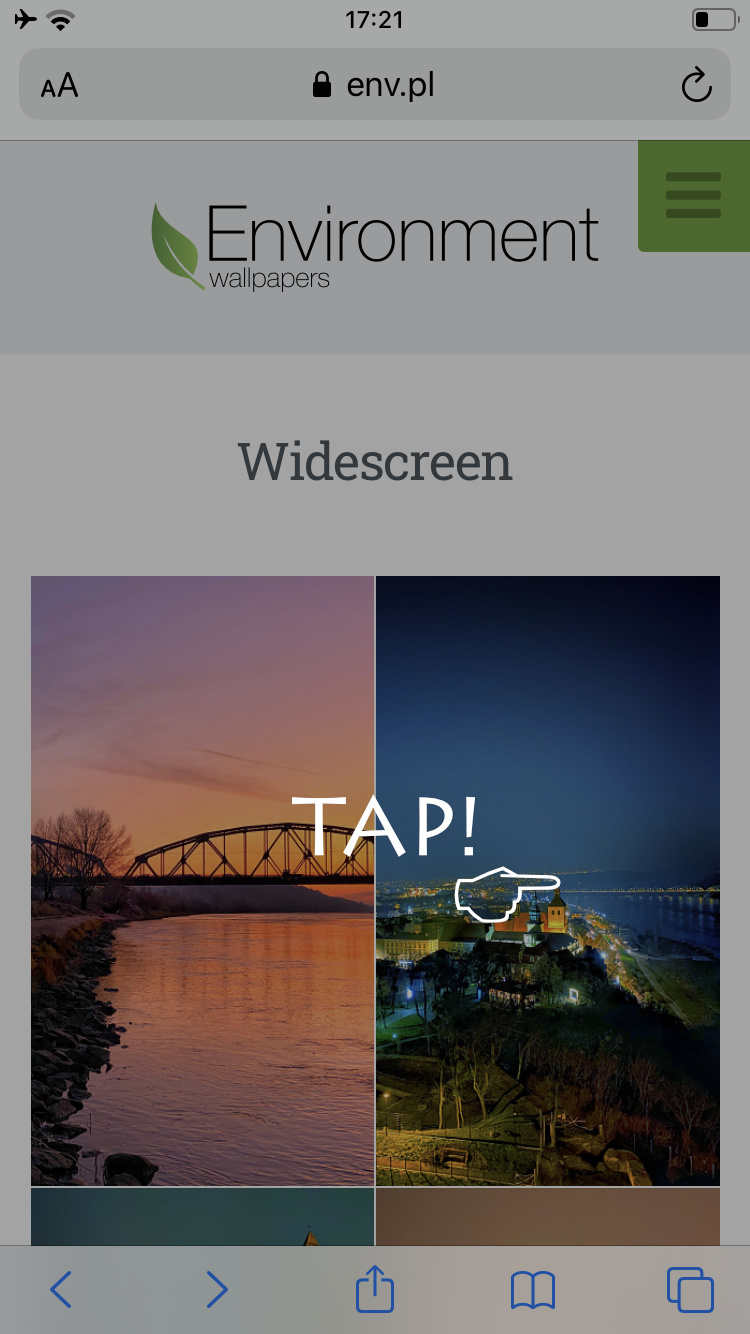Image resolution: width=750 pixels, height=1334 pixels.
Task: Open the green hamburger menu
Action: click(693, 196)
